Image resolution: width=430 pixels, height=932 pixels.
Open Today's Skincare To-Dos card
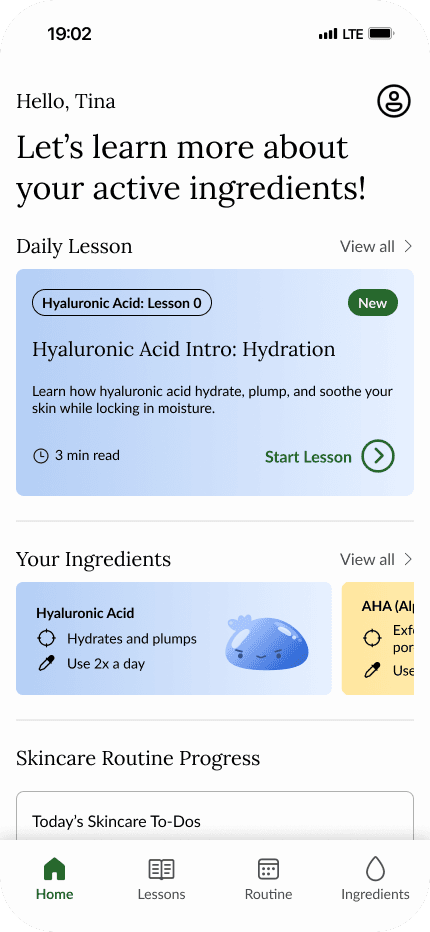(x=215, y=816)
